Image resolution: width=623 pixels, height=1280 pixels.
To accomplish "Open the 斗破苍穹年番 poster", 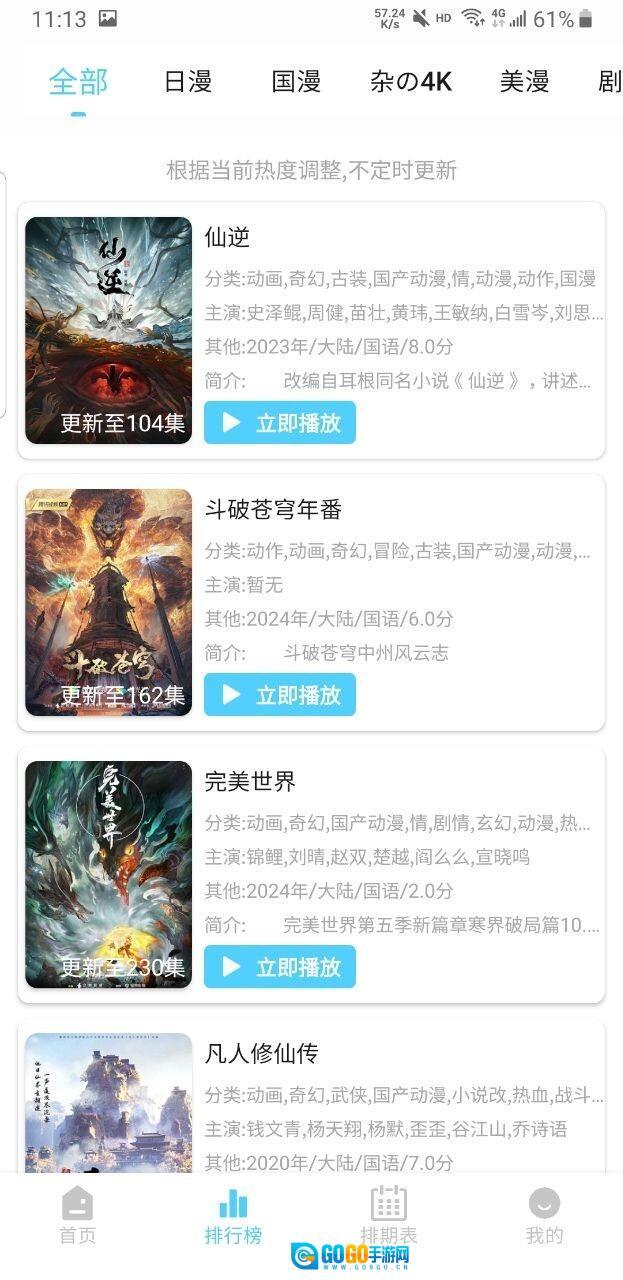I will [x=108, y=602].
